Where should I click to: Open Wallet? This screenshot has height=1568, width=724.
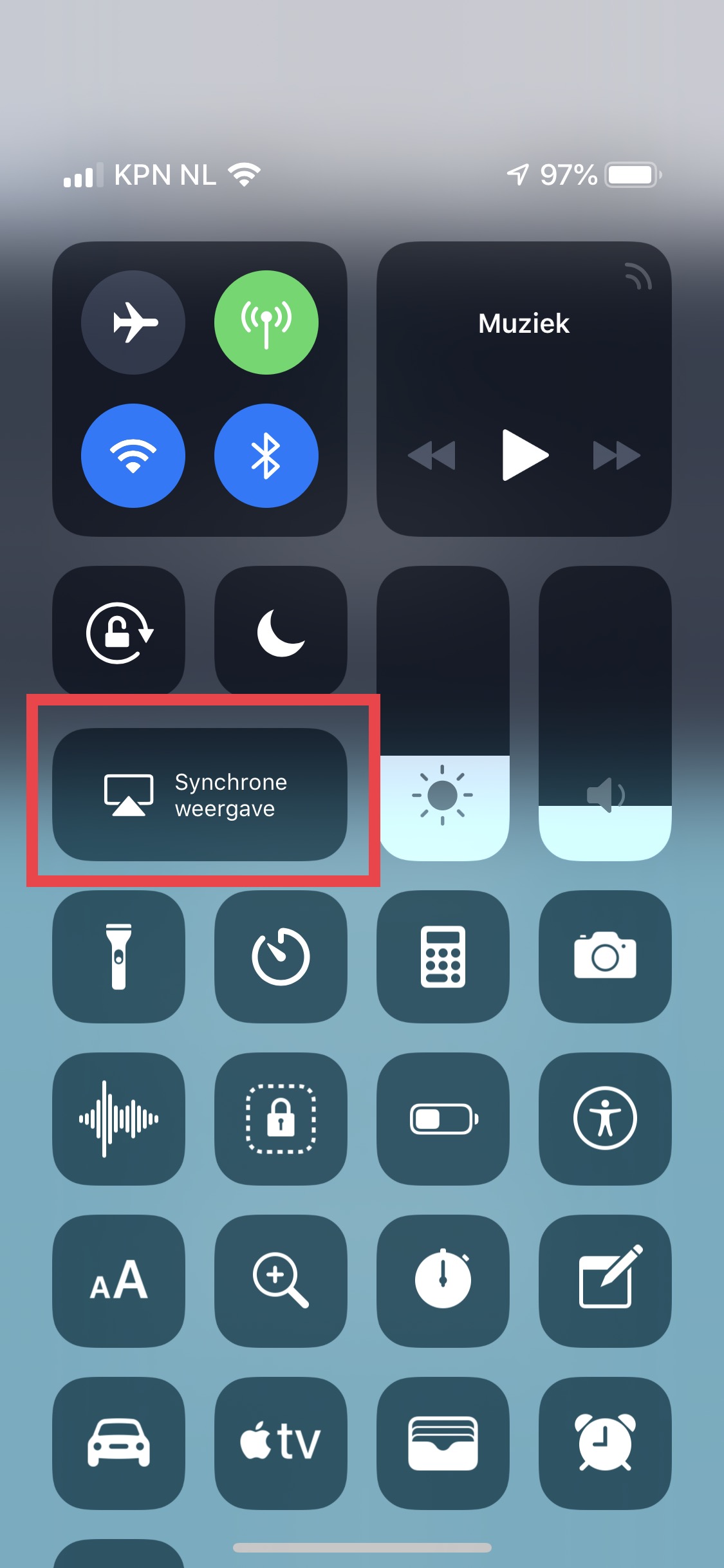pos(443,1443)
